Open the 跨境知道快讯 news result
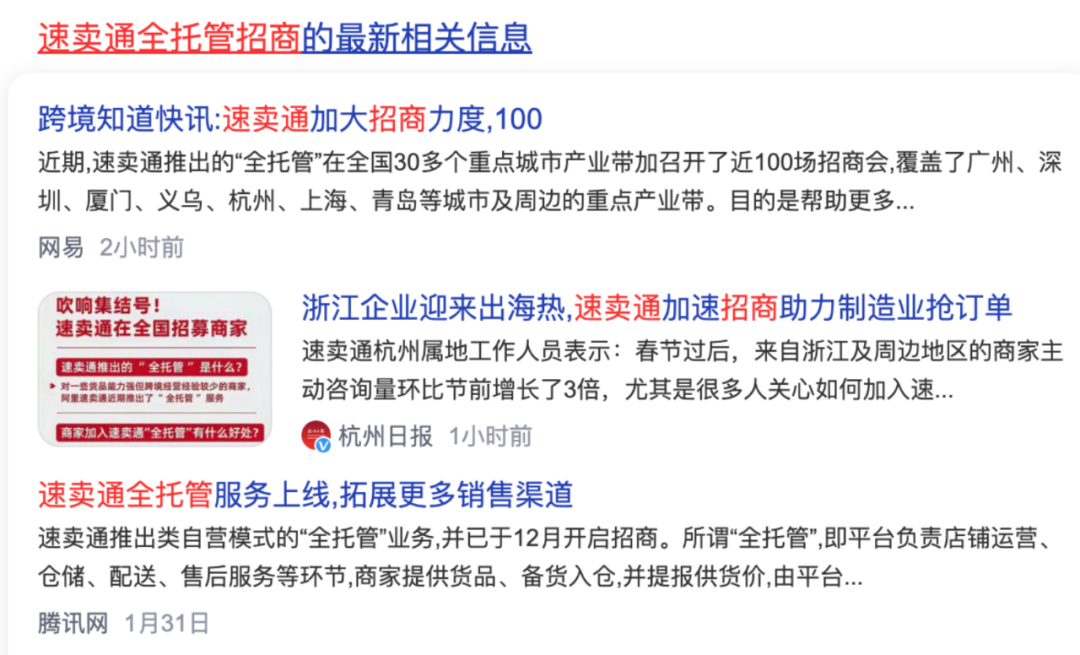Image resolution: width=1080 pixels, height=655 pixels. (290, 120)
